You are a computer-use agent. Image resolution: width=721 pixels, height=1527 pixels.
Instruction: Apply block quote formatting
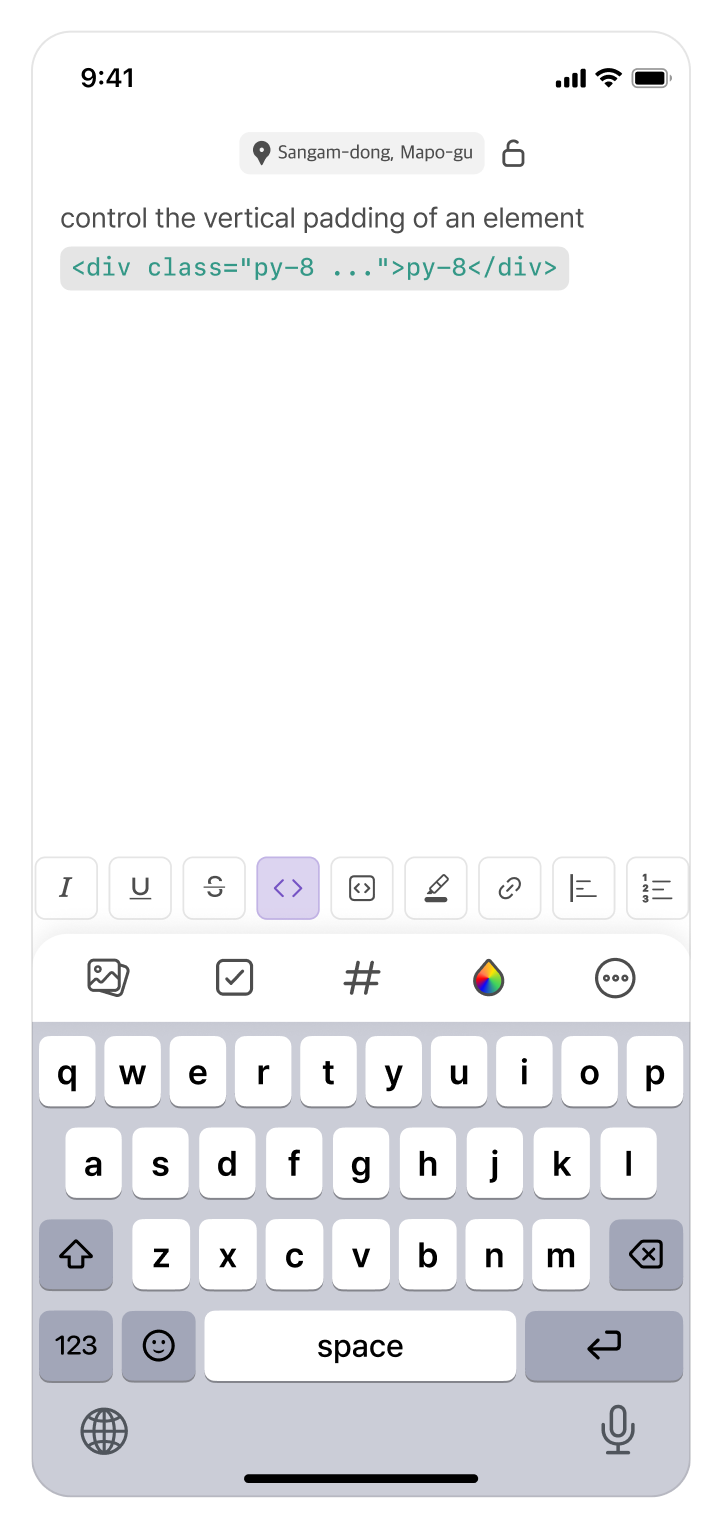coord(584,888)
